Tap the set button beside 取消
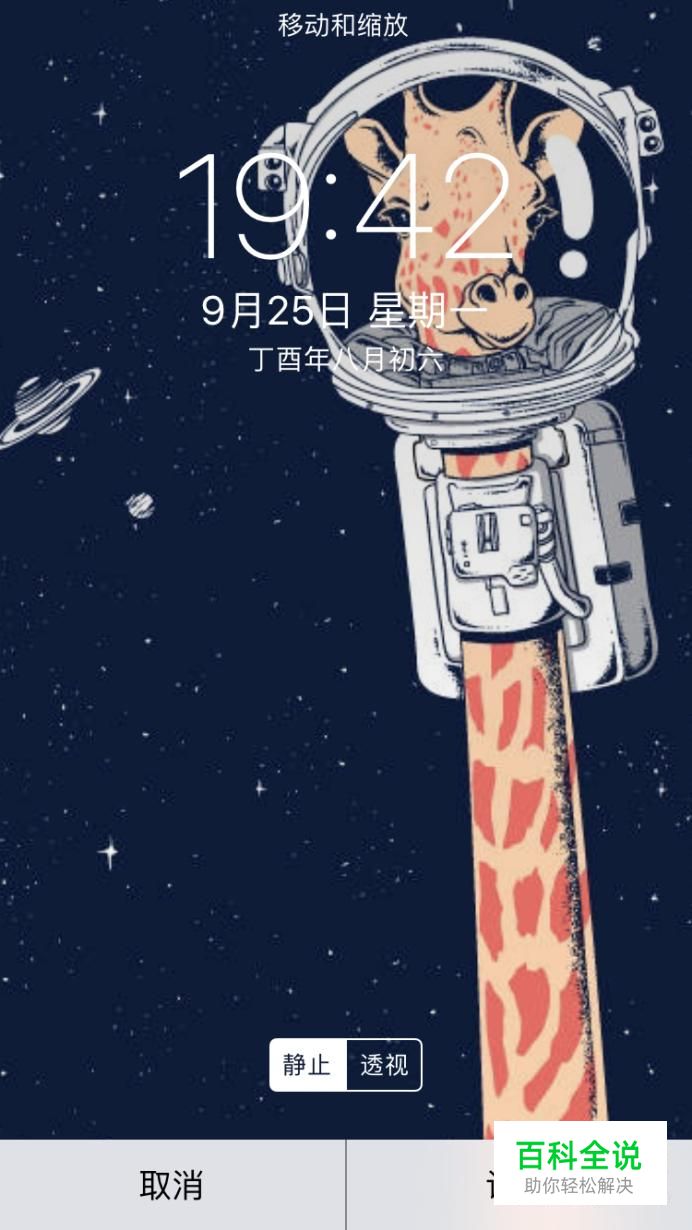Image resolution: width=692 pixels, height=1230 pixels. click(x=519, y=1186)
